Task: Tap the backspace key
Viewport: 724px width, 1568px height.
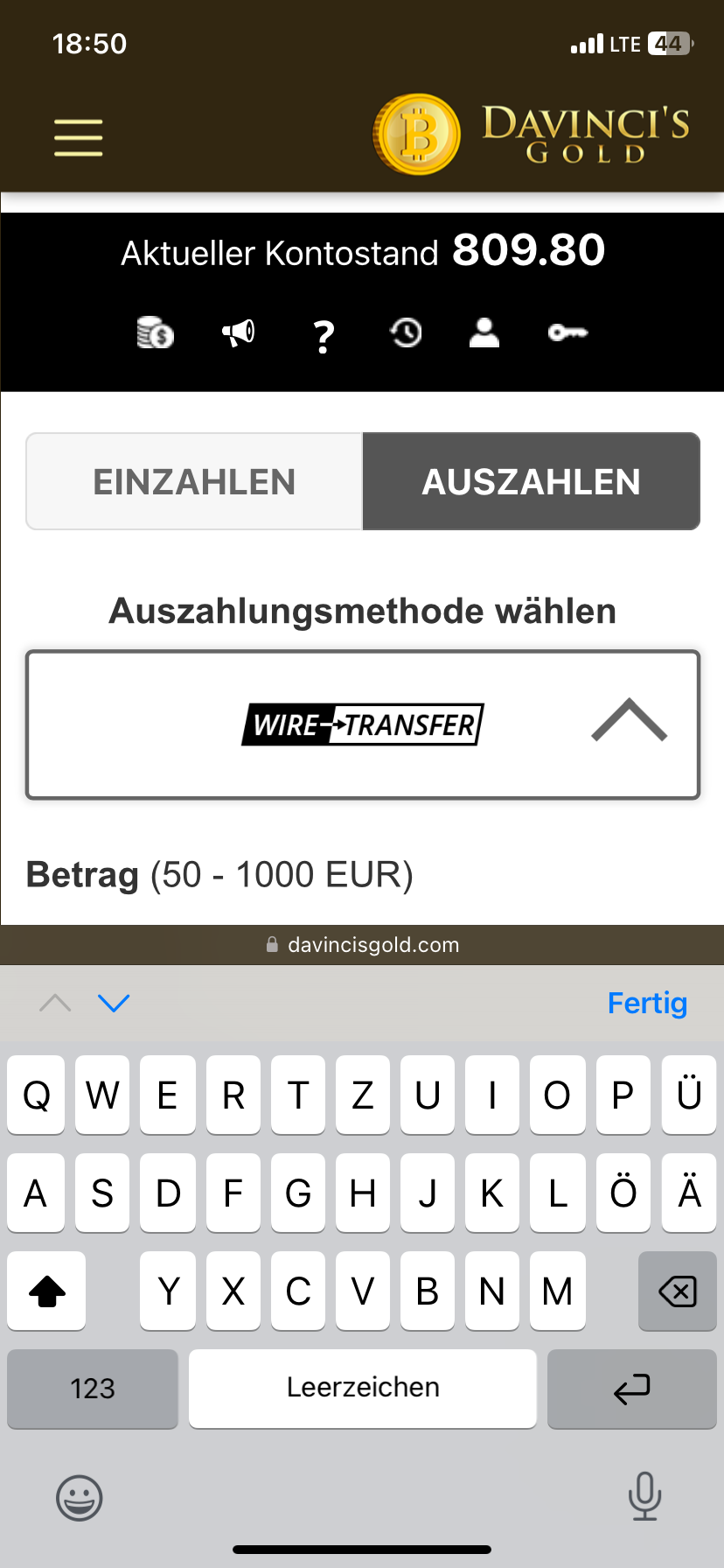Action: [678, 1291]
